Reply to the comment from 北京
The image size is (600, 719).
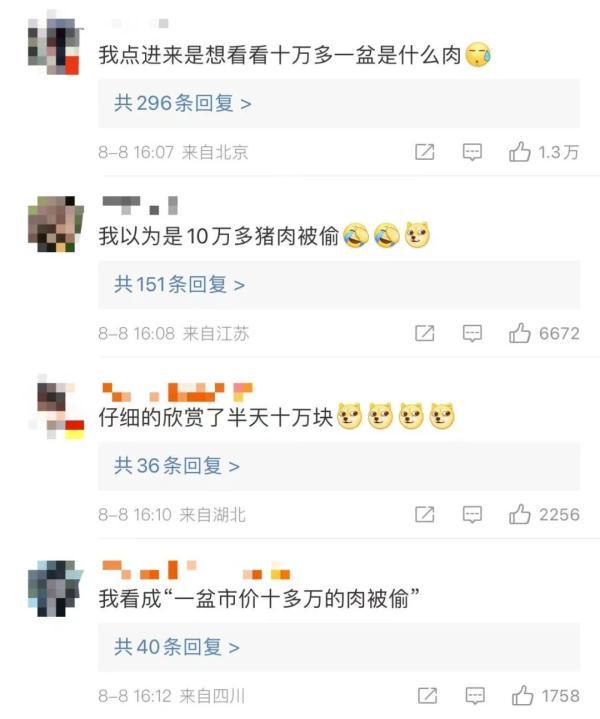[472, 152]
